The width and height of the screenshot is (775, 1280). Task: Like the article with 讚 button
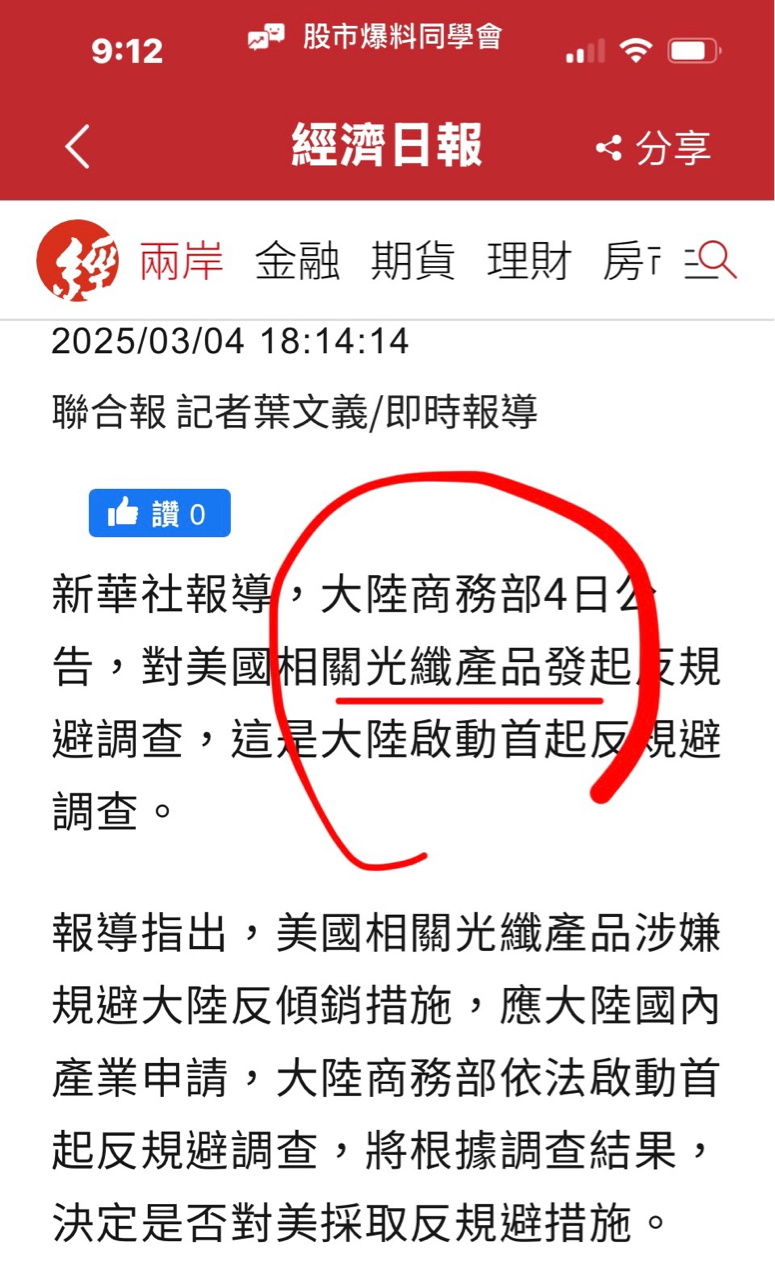coord(160,513)
